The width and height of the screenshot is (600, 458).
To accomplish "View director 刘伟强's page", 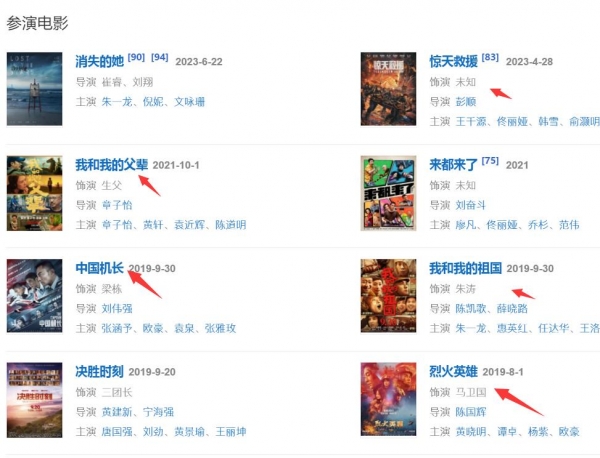I will [118, 308].
